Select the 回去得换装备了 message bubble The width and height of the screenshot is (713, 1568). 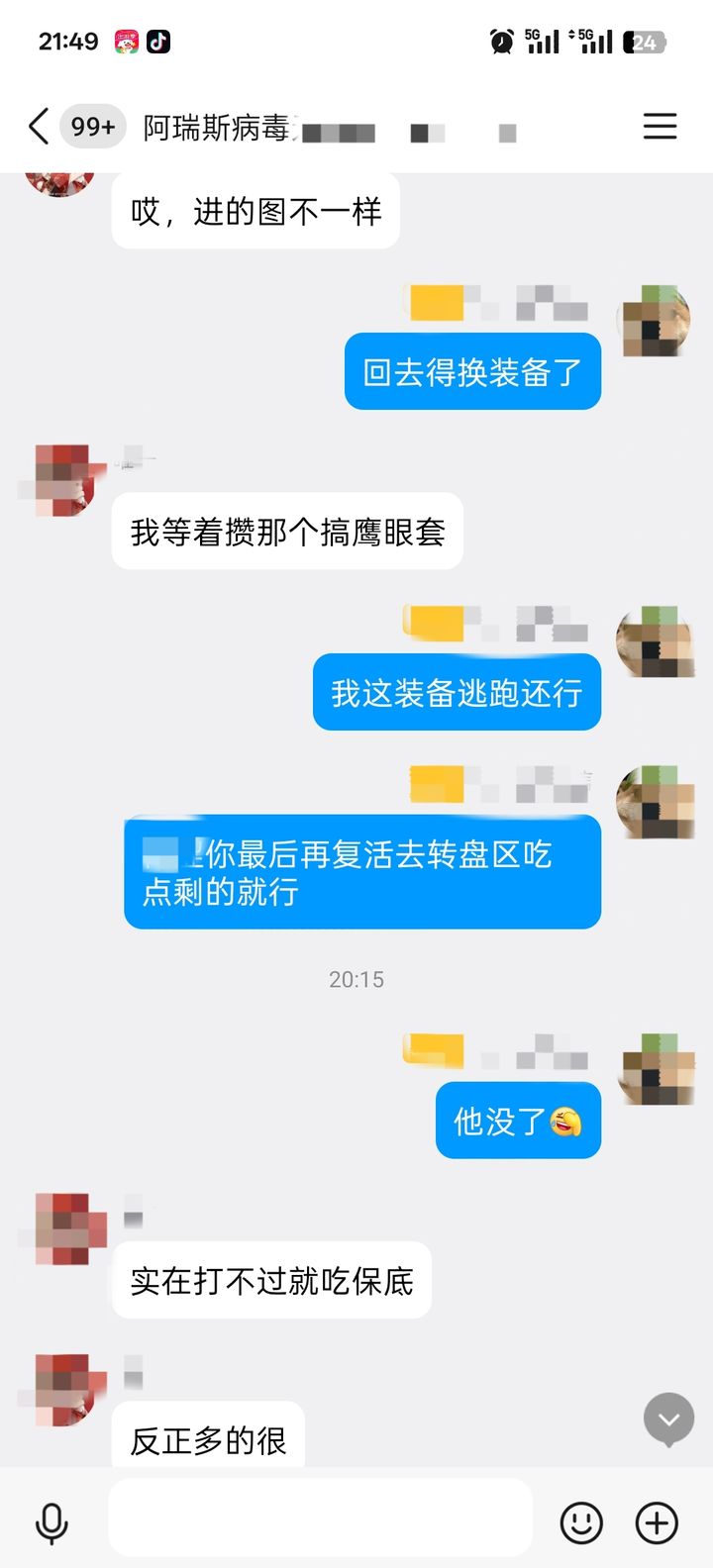click(472, 371)
